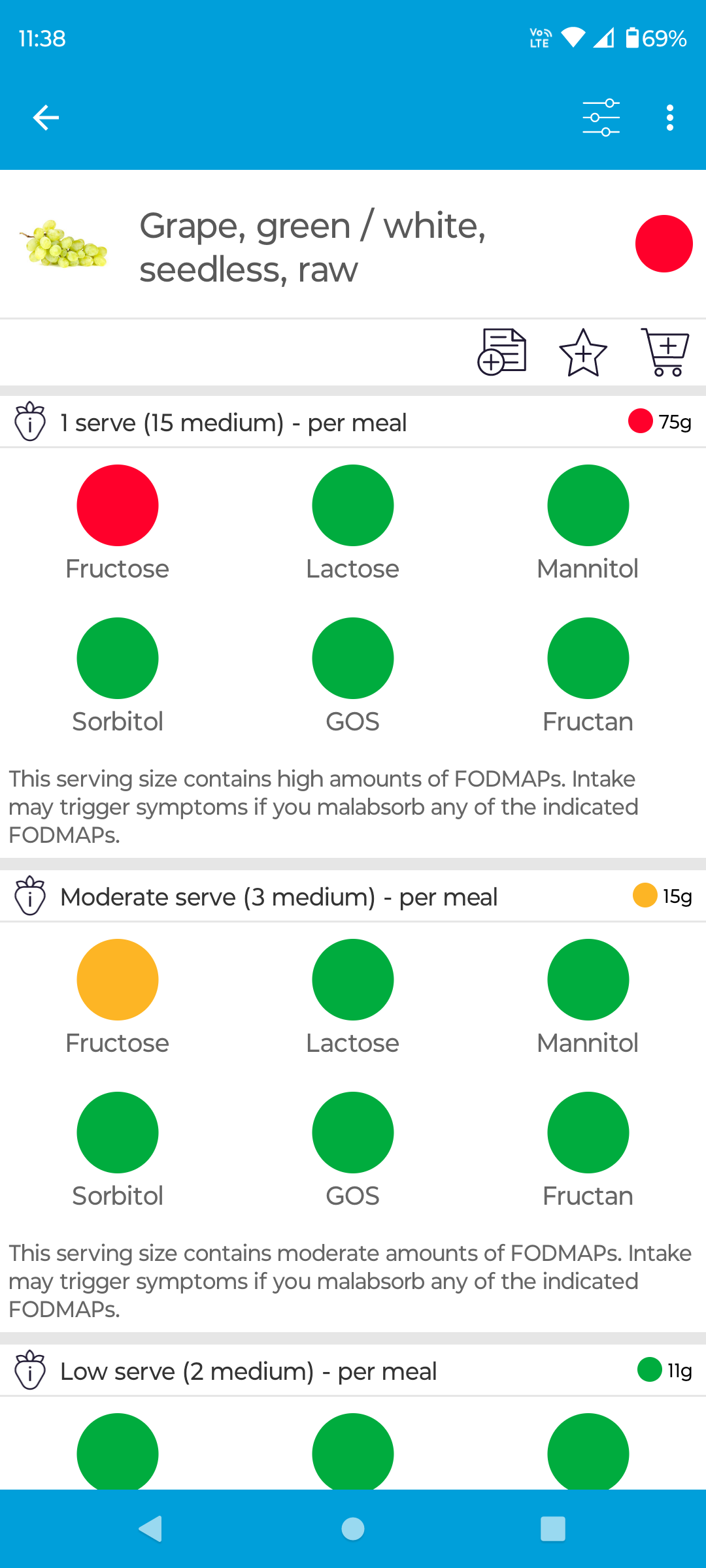
Task: Open the three-dot overflow menu
Action: coord(669,118)
